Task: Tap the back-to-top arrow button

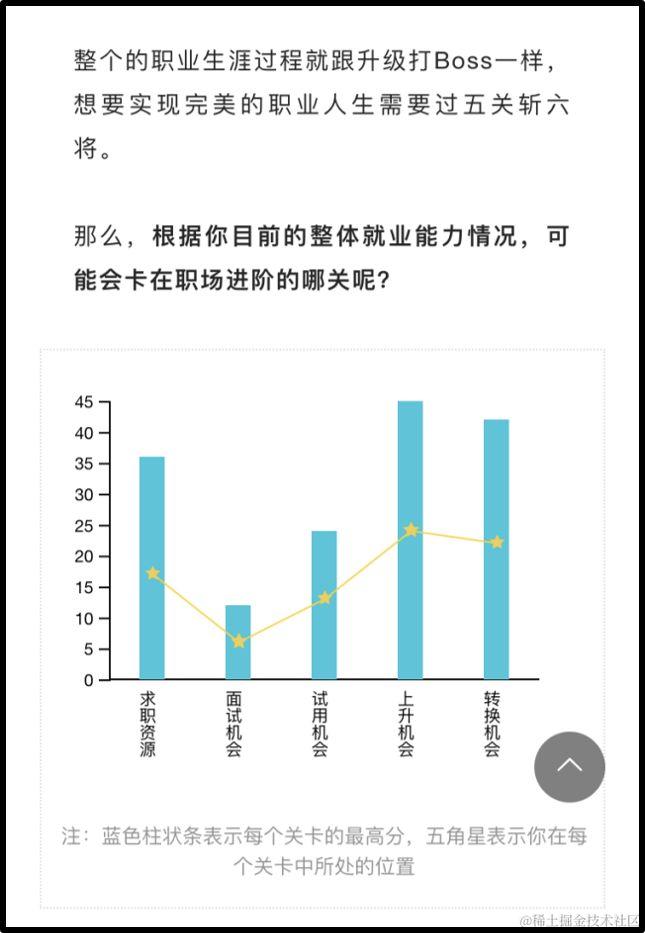Action: tap(569, 767)
